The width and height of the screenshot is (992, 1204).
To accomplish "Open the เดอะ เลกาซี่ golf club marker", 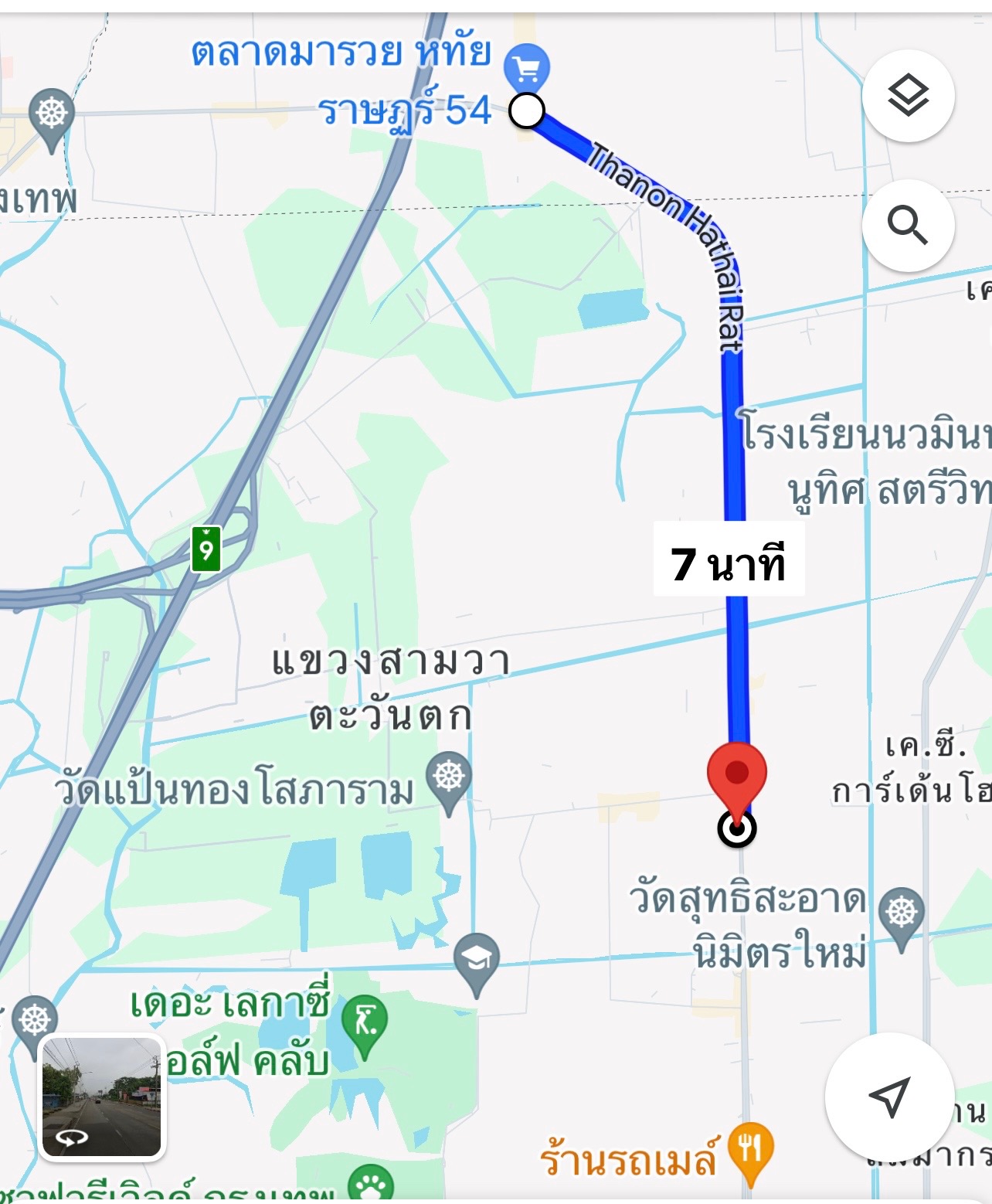I will click(365, 1022).
